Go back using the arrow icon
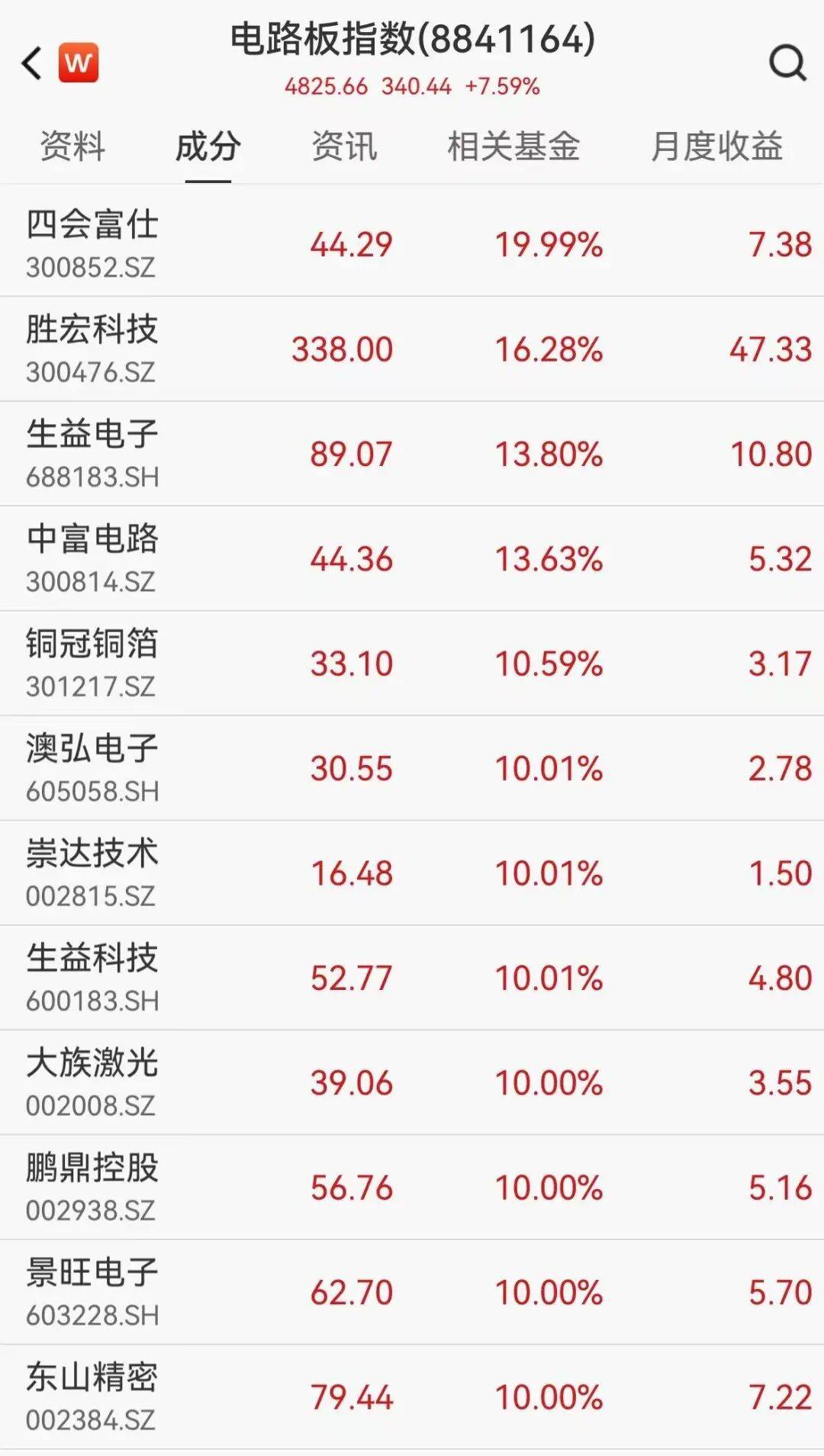 (x=31, y=63)
